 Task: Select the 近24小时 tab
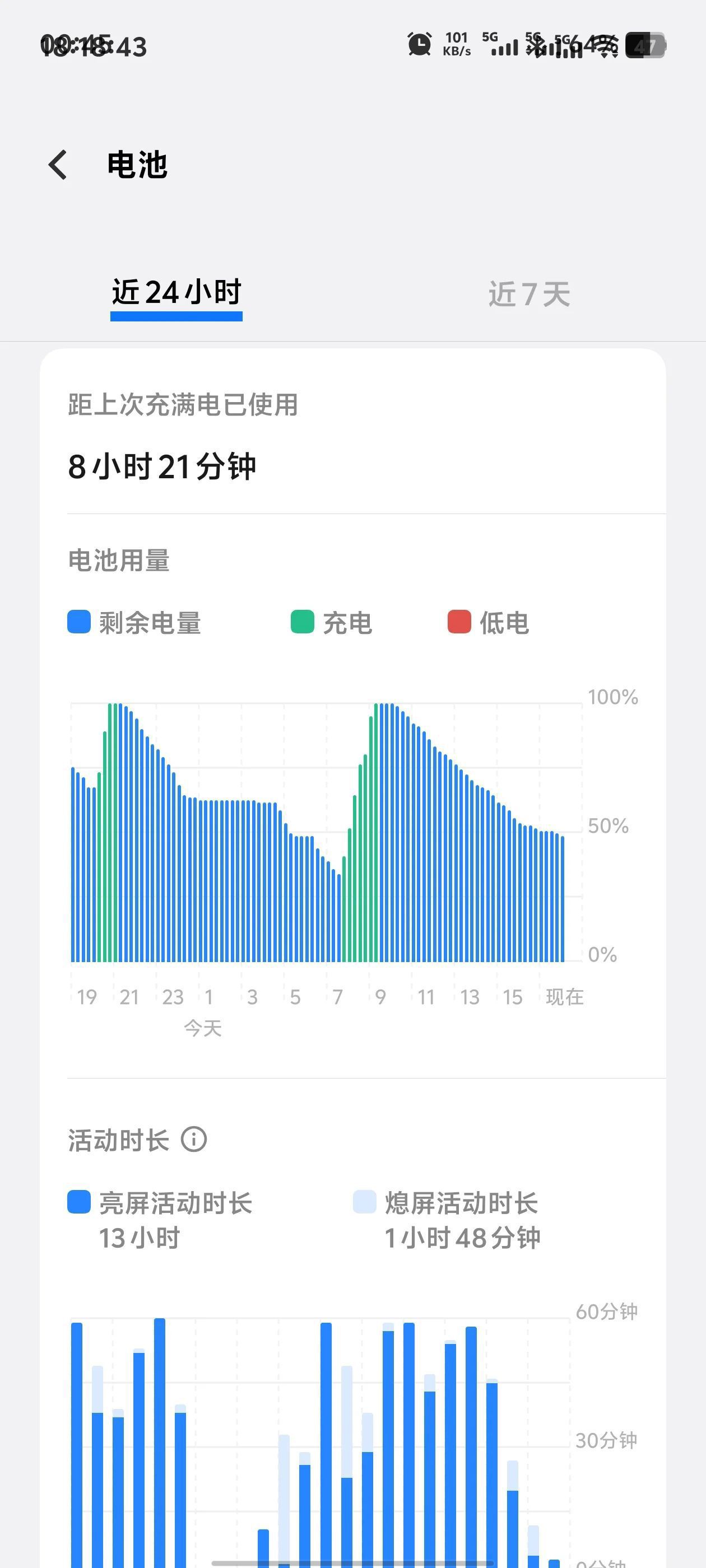tap(176, 293)
